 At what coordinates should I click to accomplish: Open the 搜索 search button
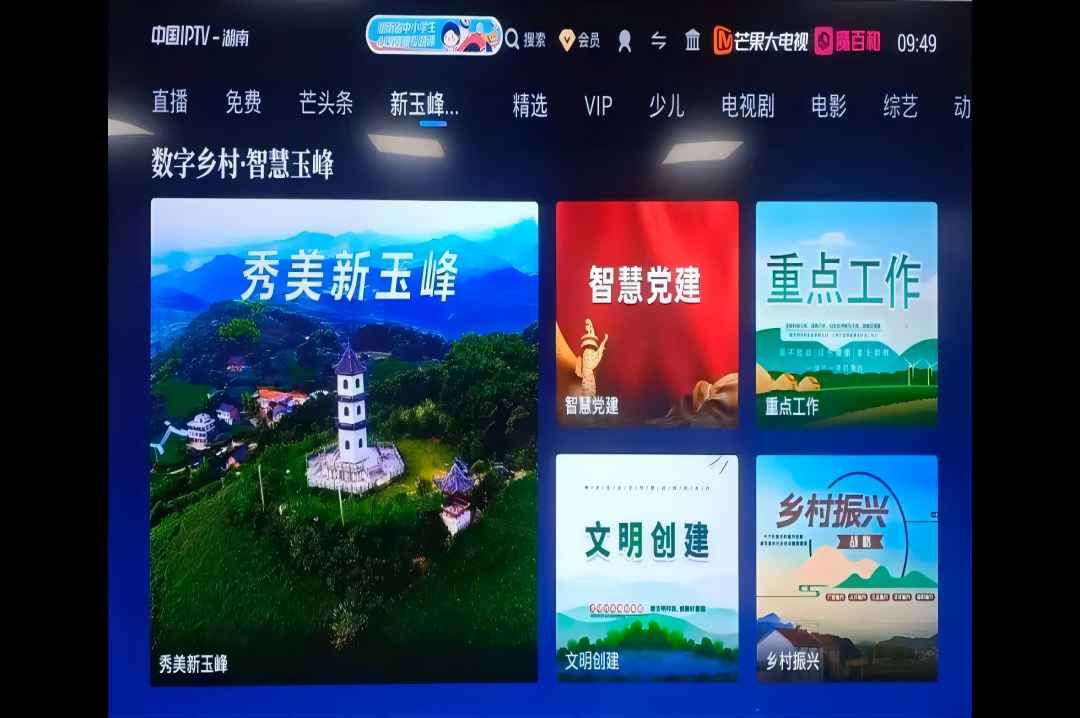[526, 40]
